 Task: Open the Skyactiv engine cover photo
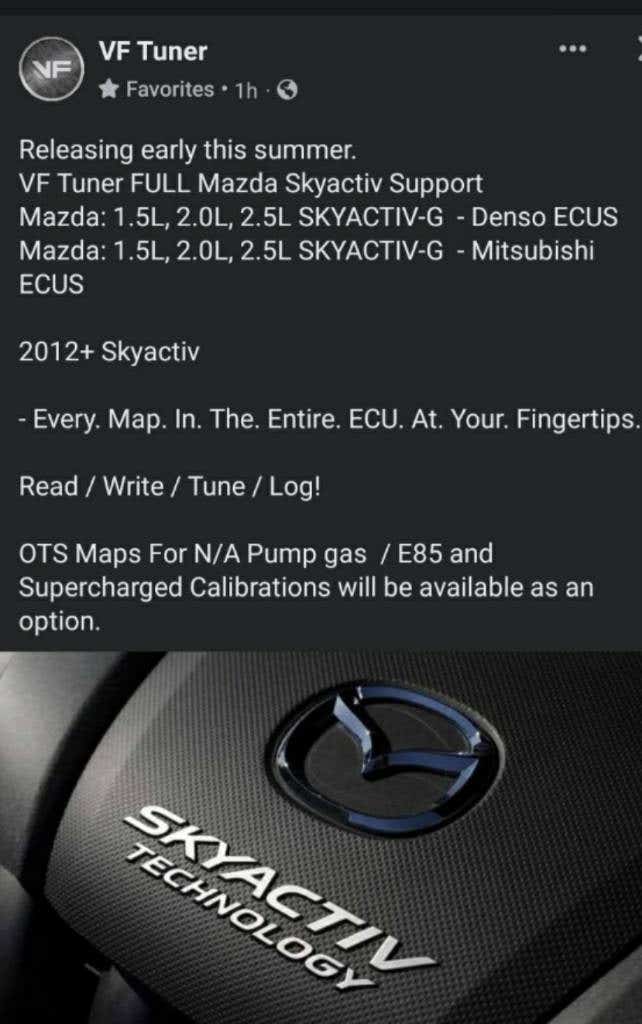[321, 837]
